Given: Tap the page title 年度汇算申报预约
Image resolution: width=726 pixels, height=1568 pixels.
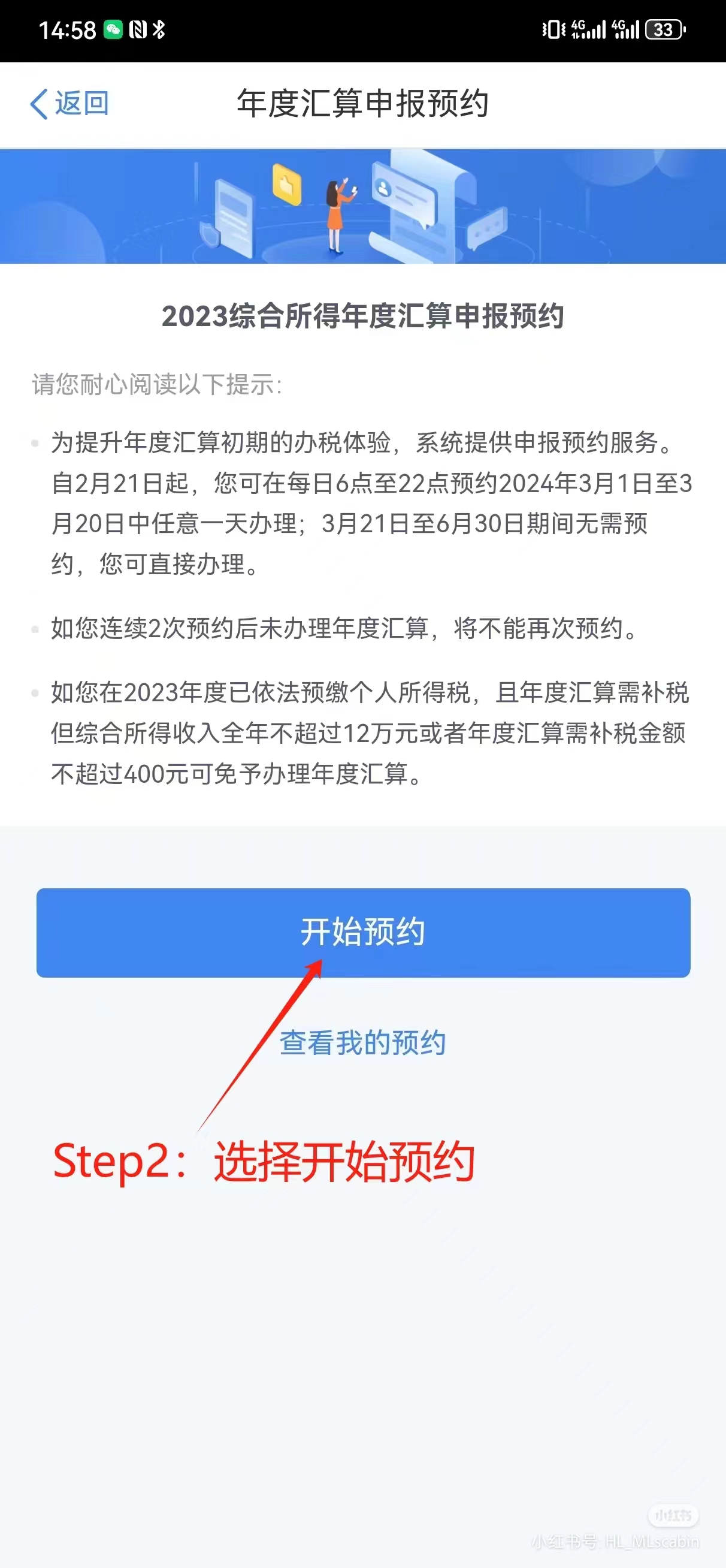Looking at the screenshot, I should point(362,104).
